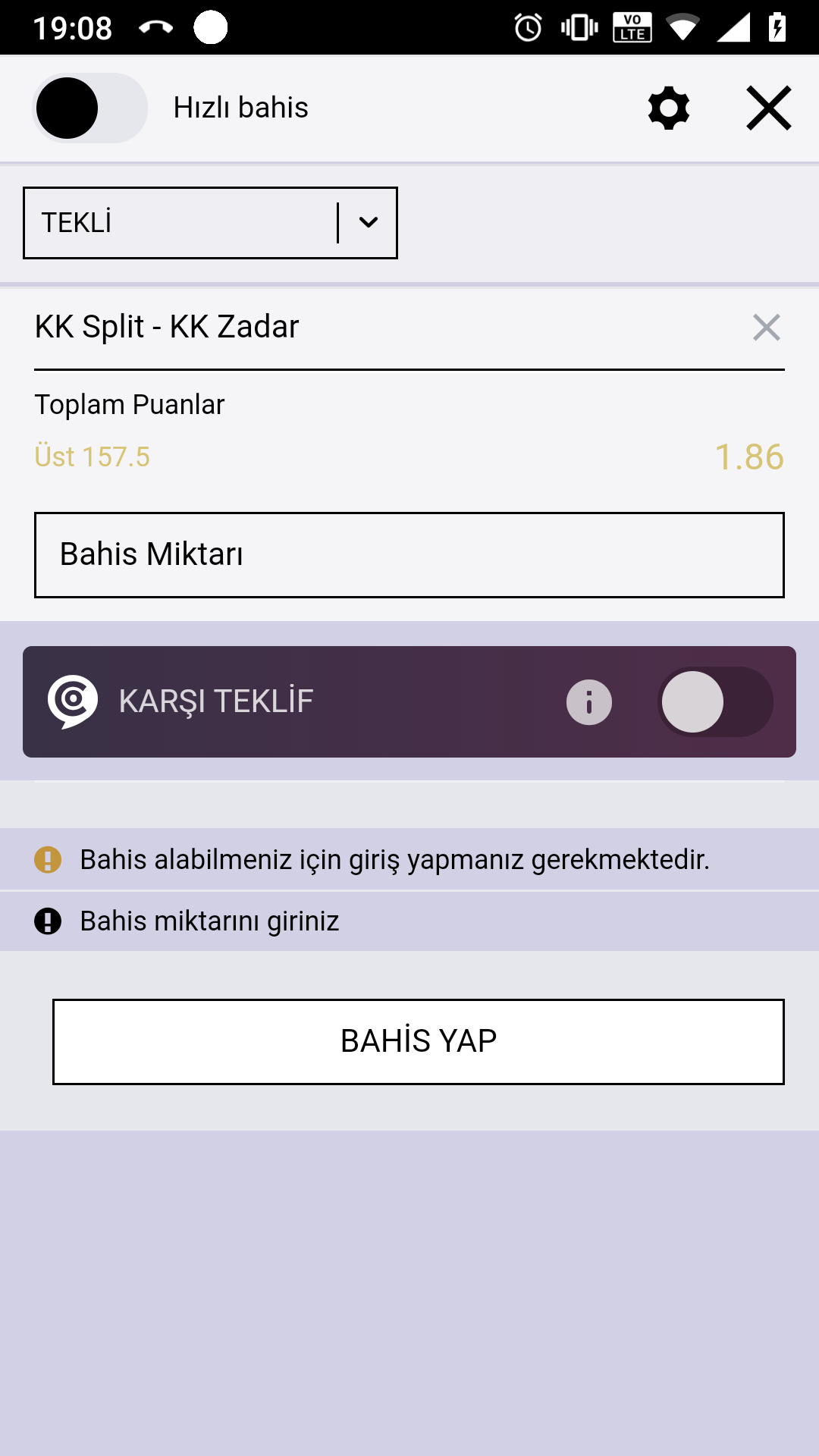The width and height of the screenshot is (819, 1456).
Task: Focus the Bahis Miktarı input field
Action: tap(409, 555)
